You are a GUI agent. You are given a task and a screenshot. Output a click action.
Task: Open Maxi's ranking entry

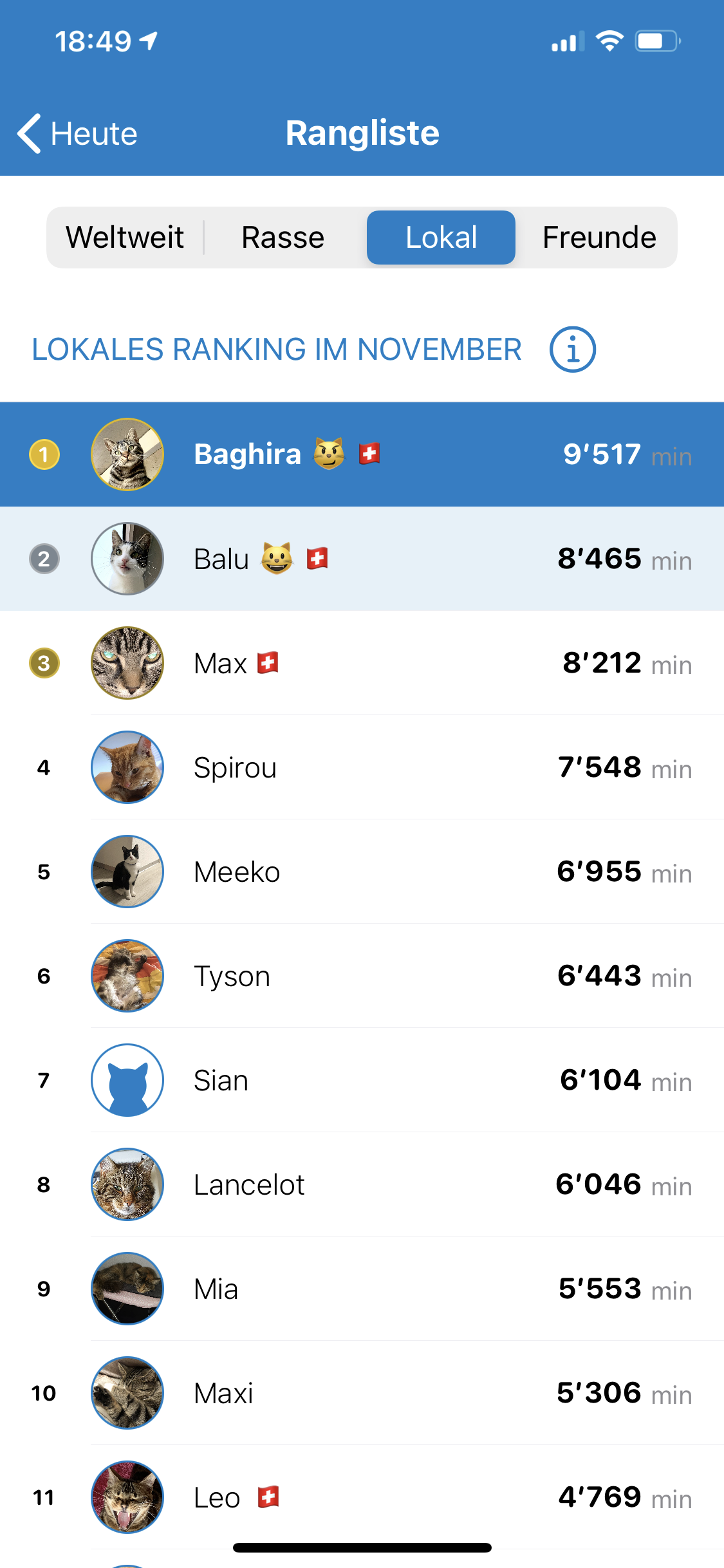tap(362, 1393)
